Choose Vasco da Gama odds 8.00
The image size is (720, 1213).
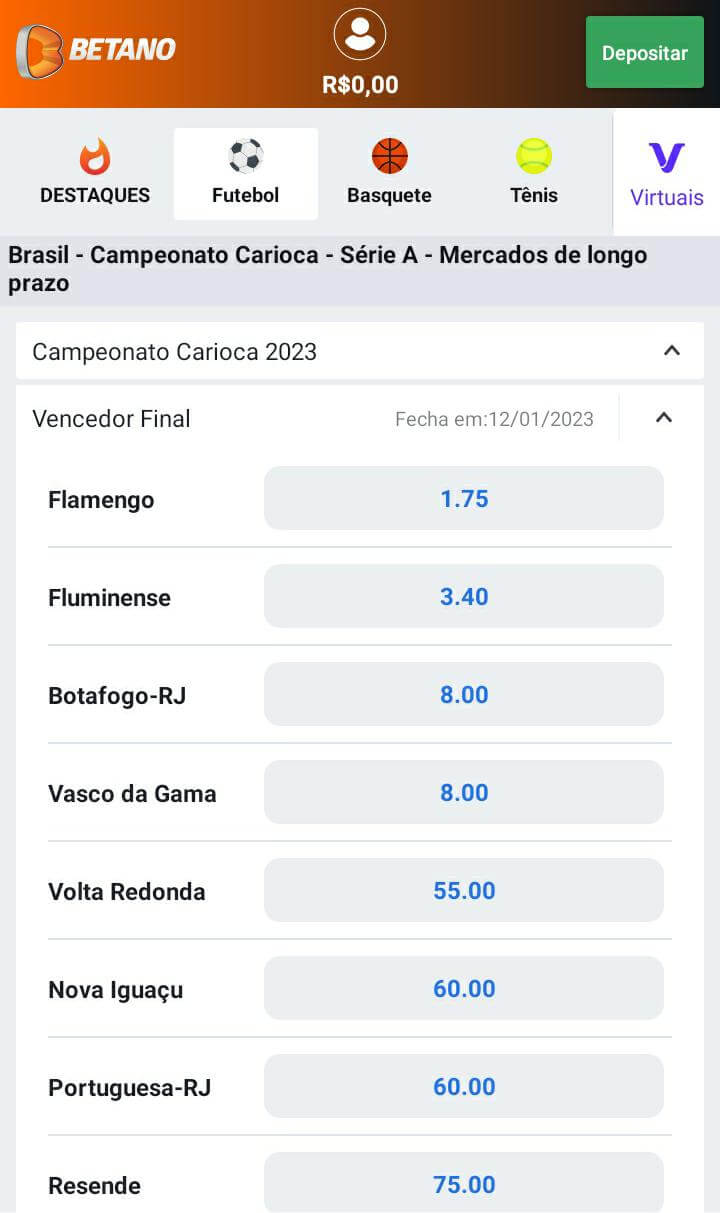tap(464, 792)
